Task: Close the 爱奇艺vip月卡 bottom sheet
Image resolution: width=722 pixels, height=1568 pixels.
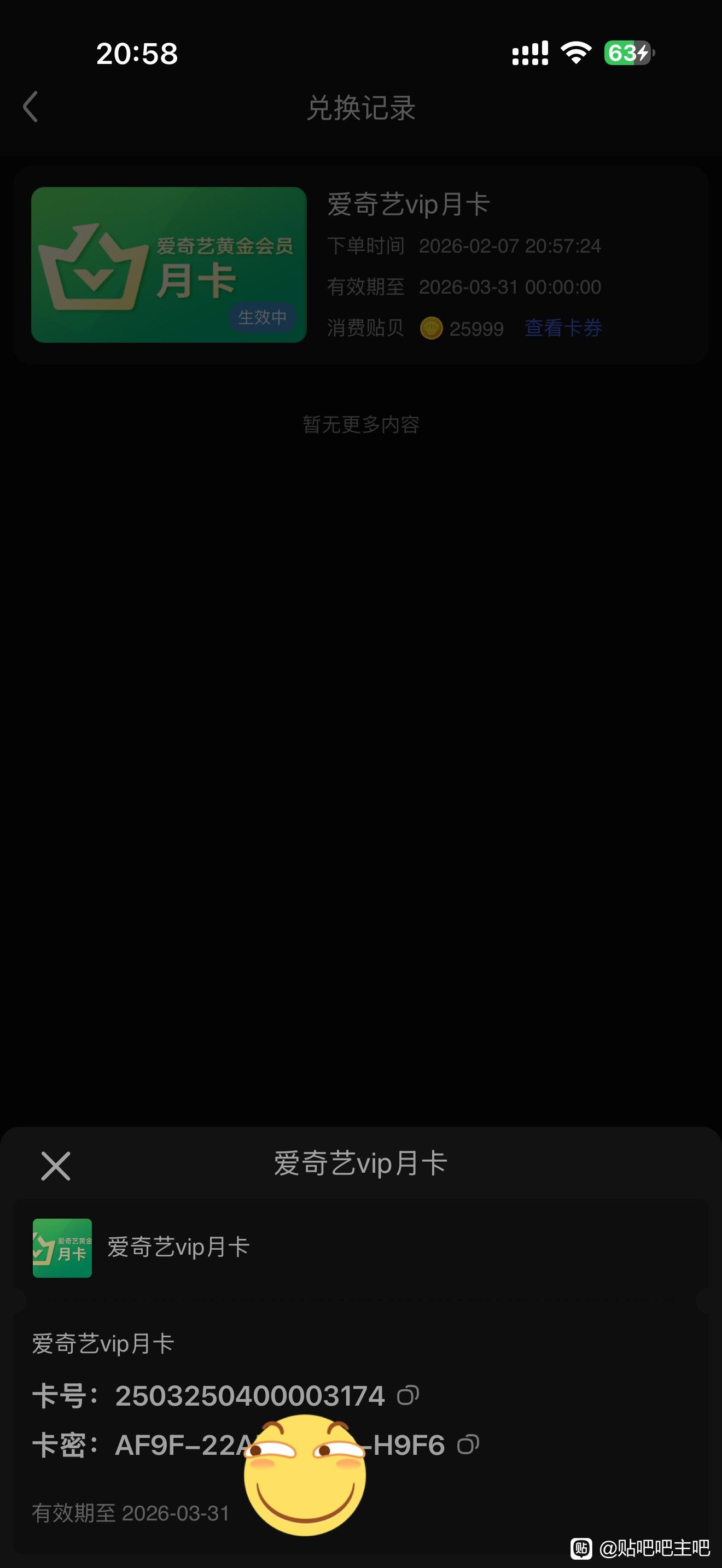Action: pos(55,1166)
